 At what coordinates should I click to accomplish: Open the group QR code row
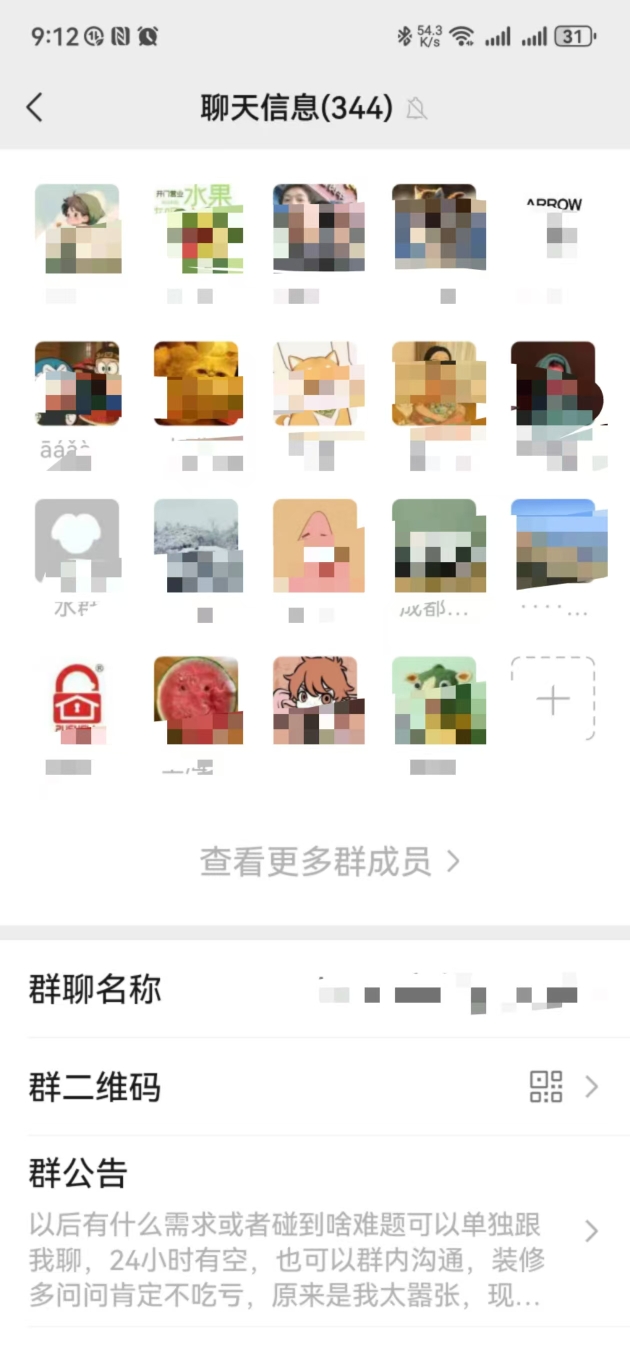(315, 1087)
